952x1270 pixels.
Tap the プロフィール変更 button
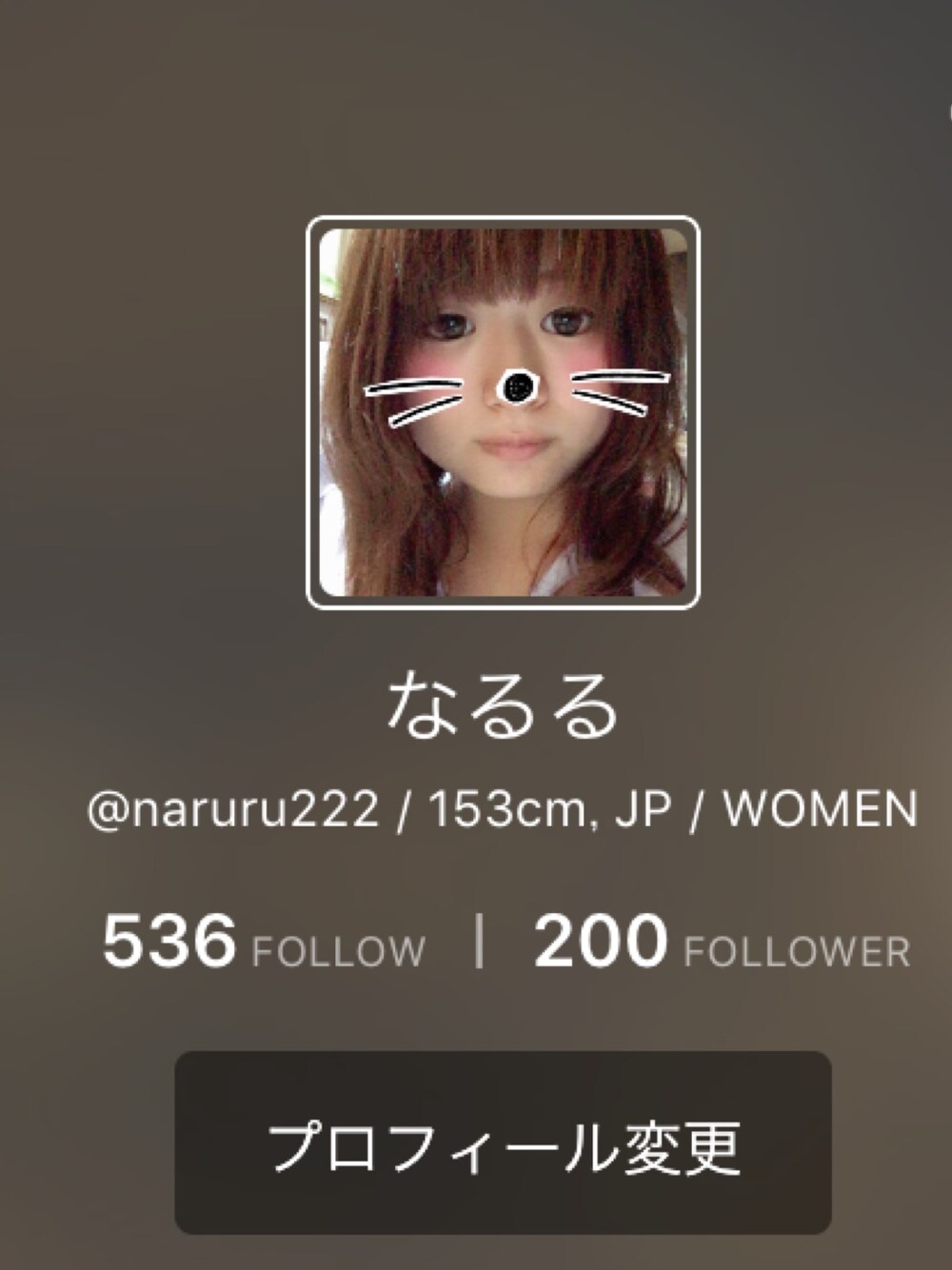pos(503,1143)
